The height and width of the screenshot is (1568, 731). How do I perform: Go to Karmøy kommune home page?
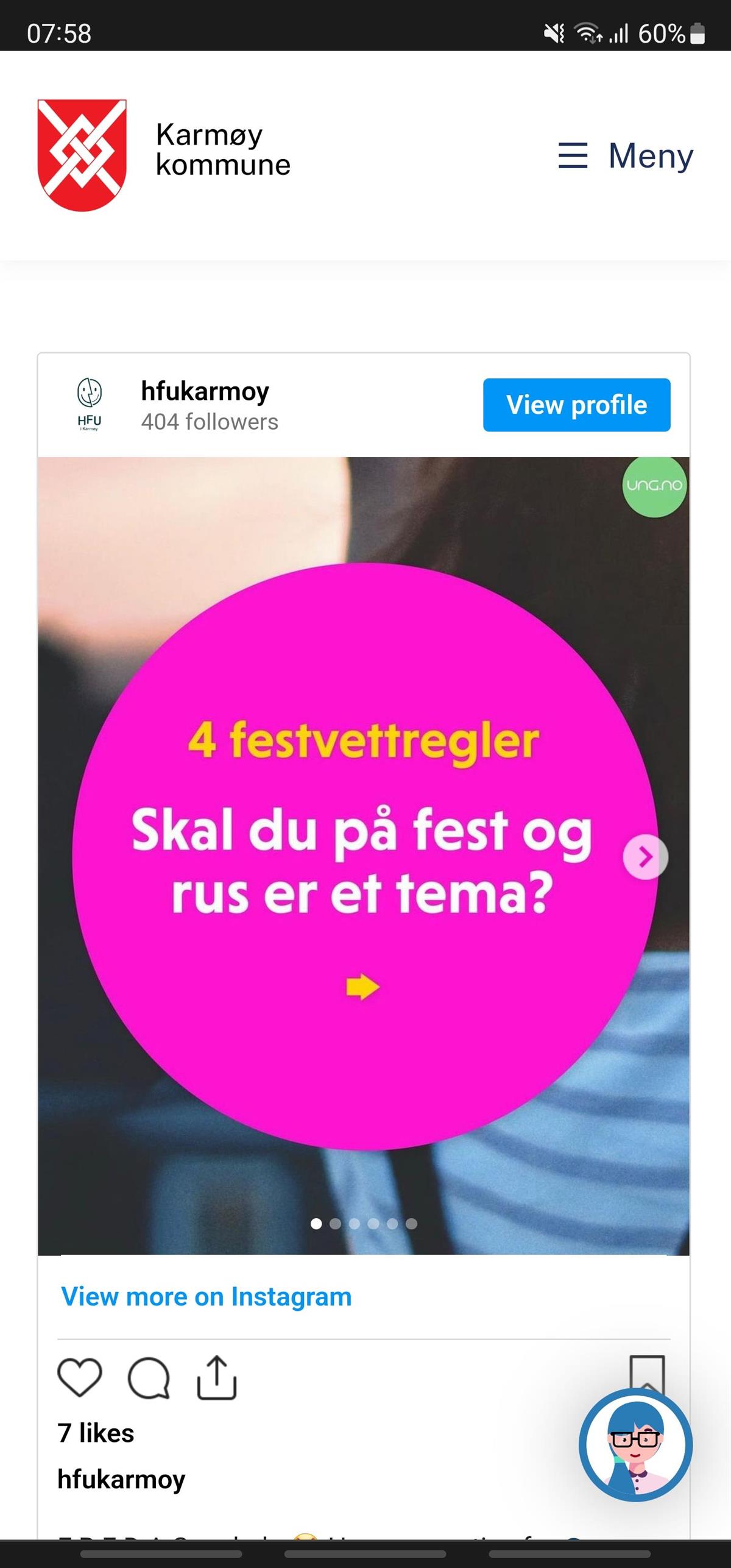coord(164,155)
